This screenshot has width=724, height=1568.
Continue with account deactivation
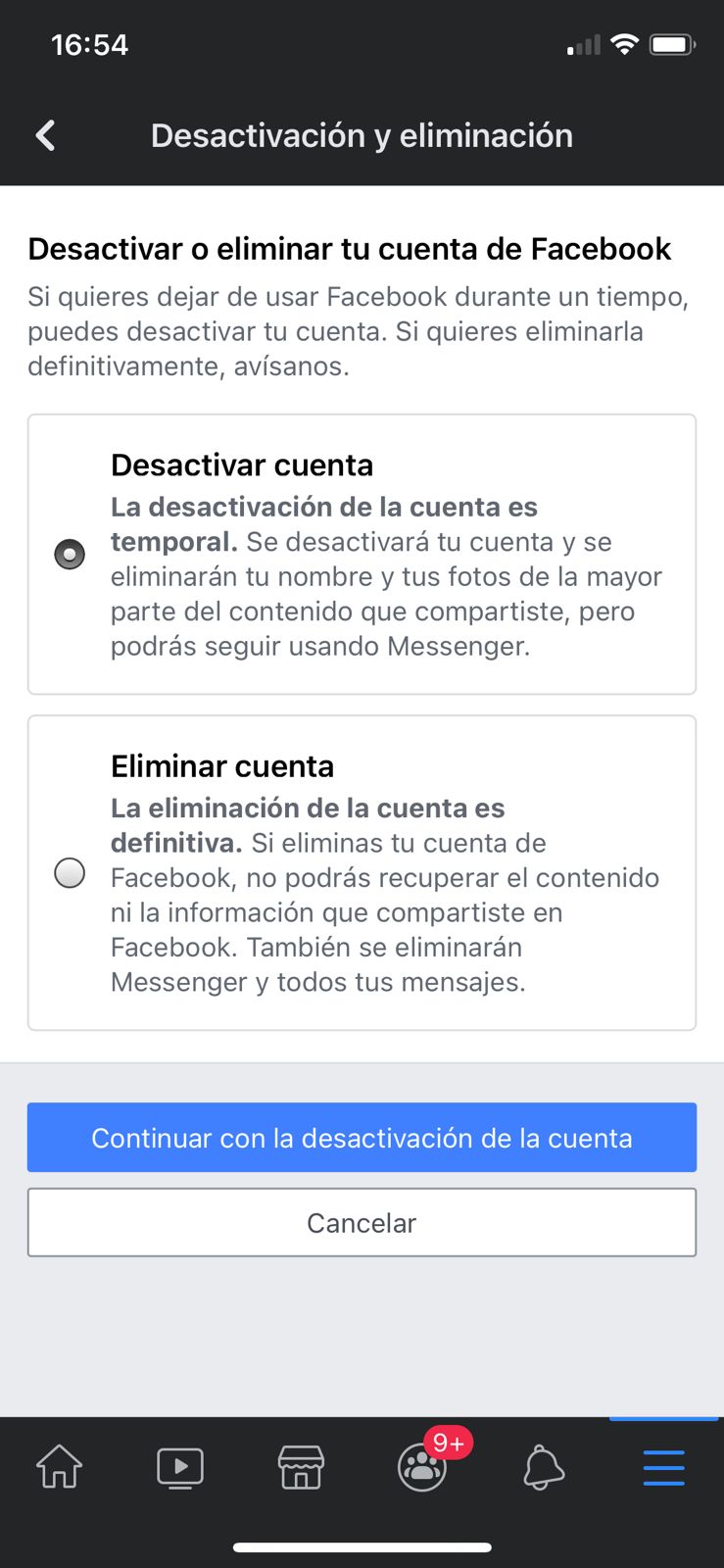(x=362, y=1138)
